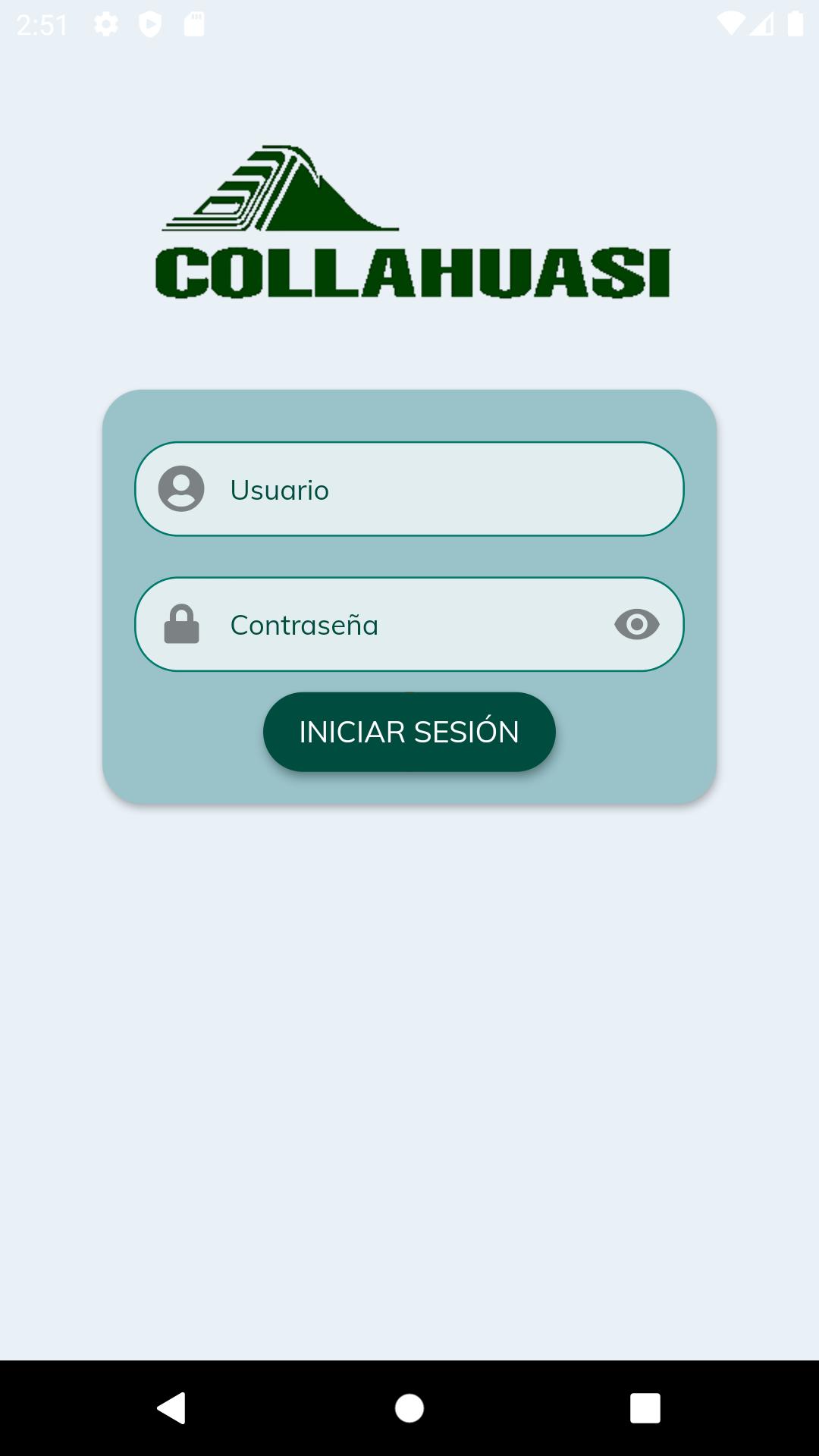The image size is (819, 1456).
Task: Show password with the eye icon
Action: tap(636, 624)
